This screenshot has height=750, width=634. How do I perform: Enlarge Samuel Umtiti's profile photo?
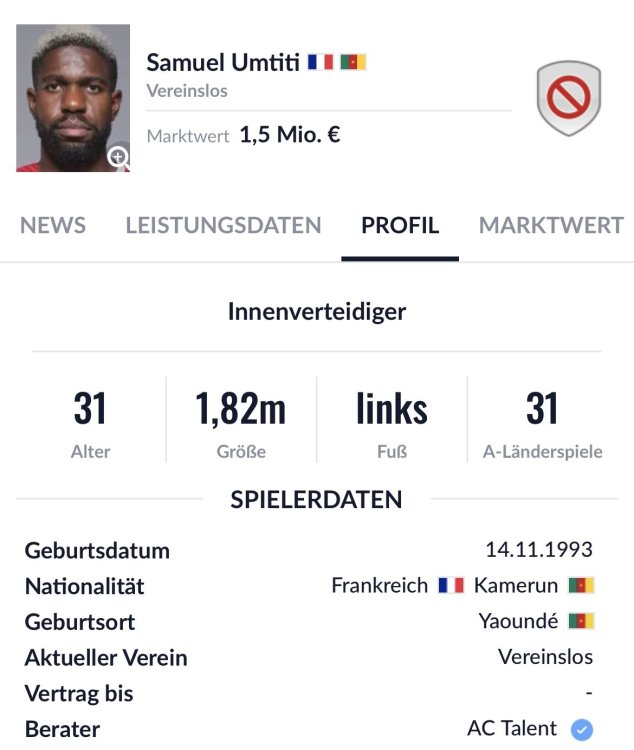tap(118, 157)
